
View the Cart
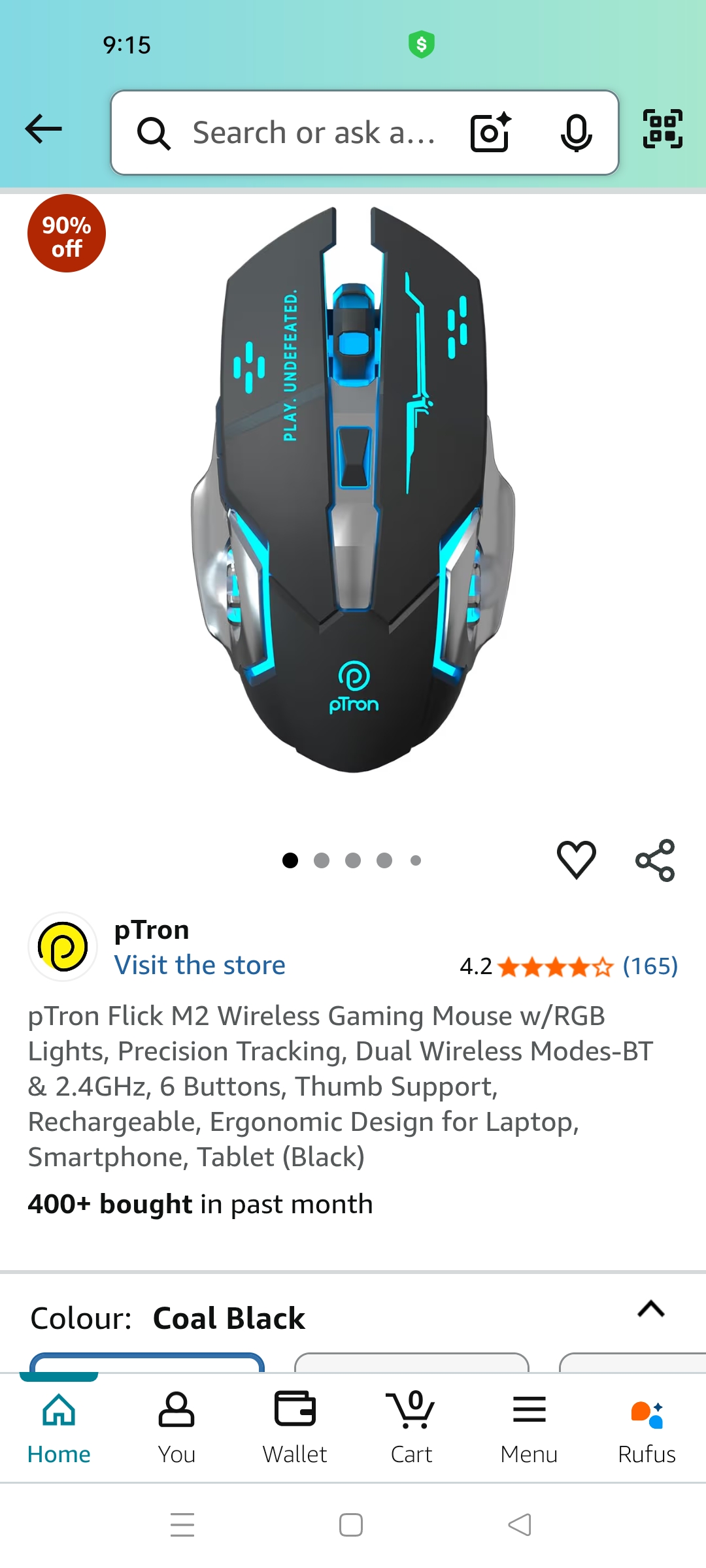click(411, 1428)
